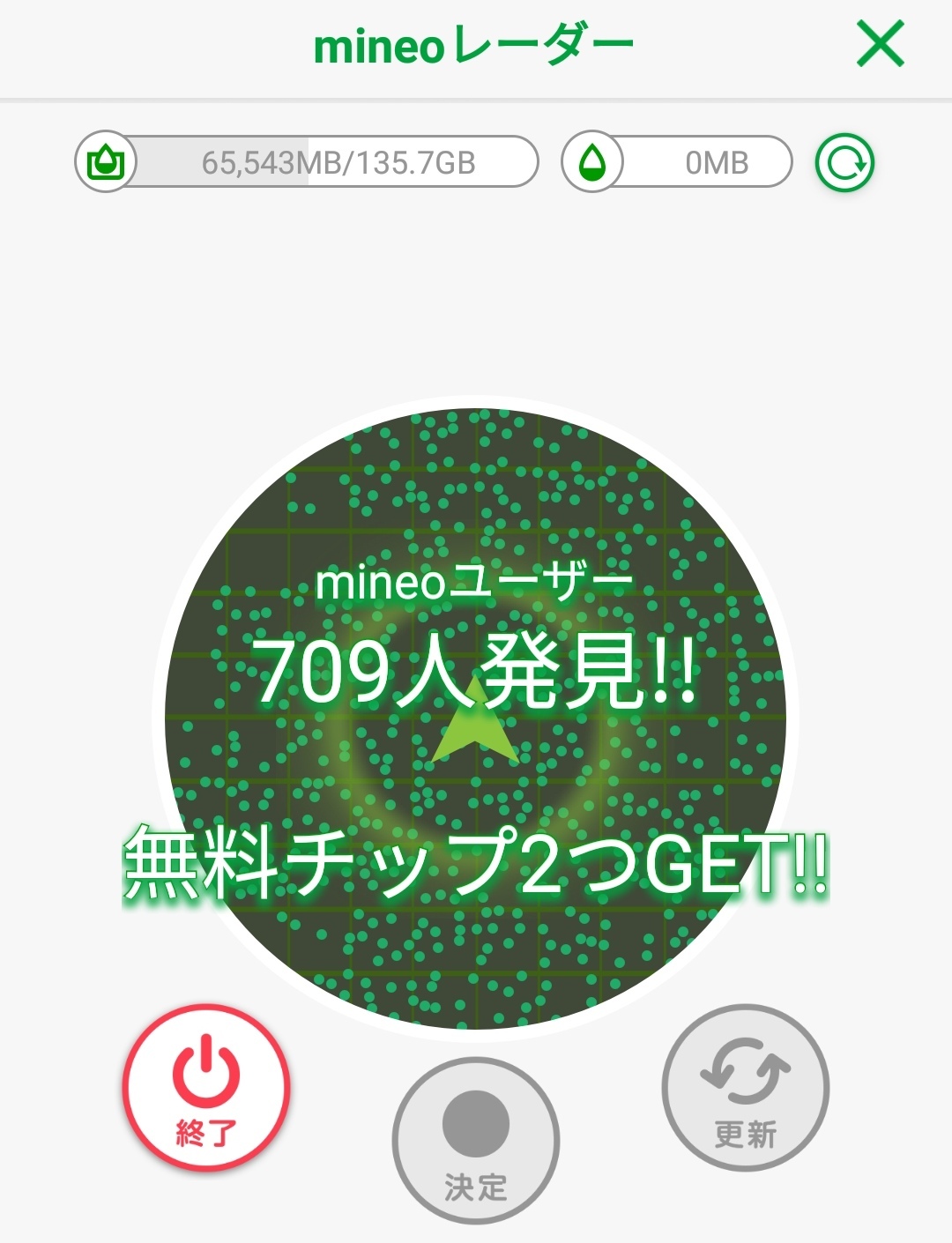Open the 0MB data drop indicator
952x1243 pixels.
[x=677, y=162]
